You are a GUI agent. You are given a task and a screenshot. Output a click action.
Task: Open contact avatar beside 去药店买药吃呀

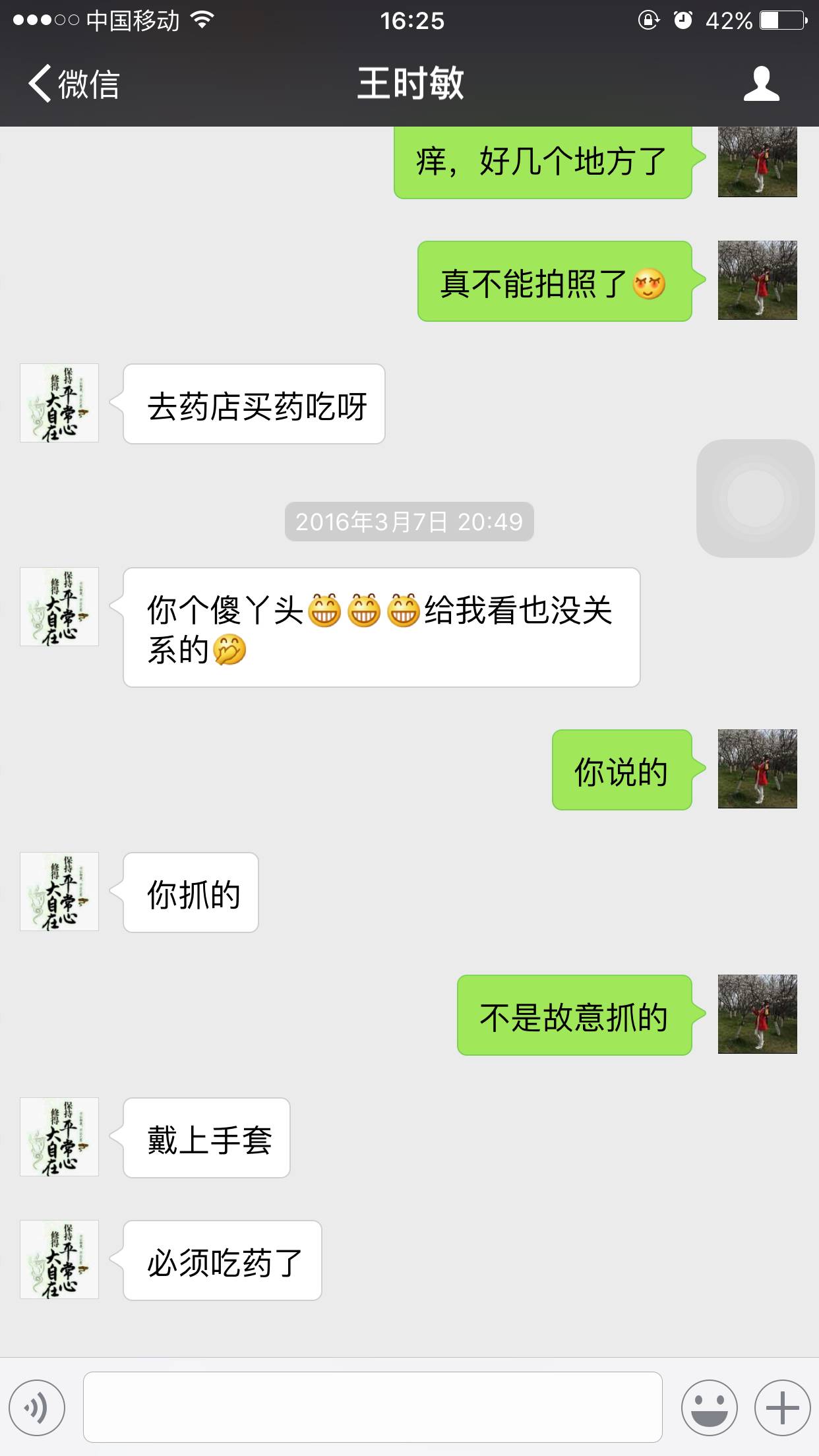tap(59, 403)
